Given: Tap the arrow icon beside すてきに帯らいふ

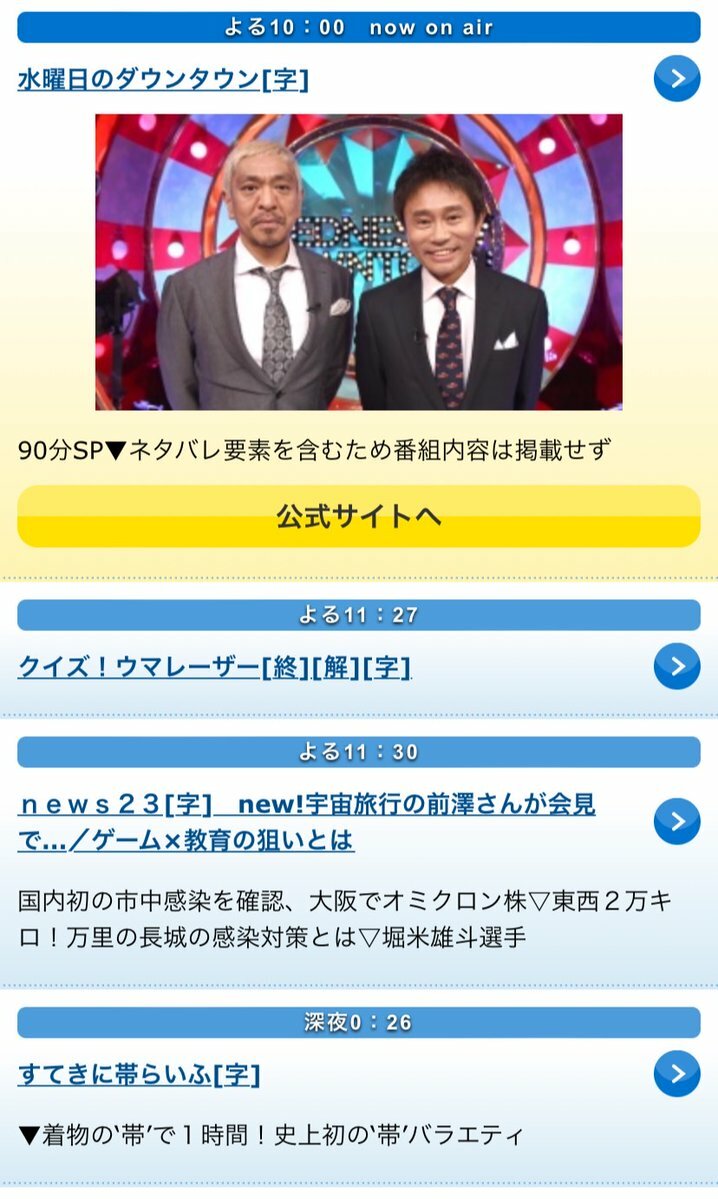Looking at the screenshot, I should tap(677, 1075).
